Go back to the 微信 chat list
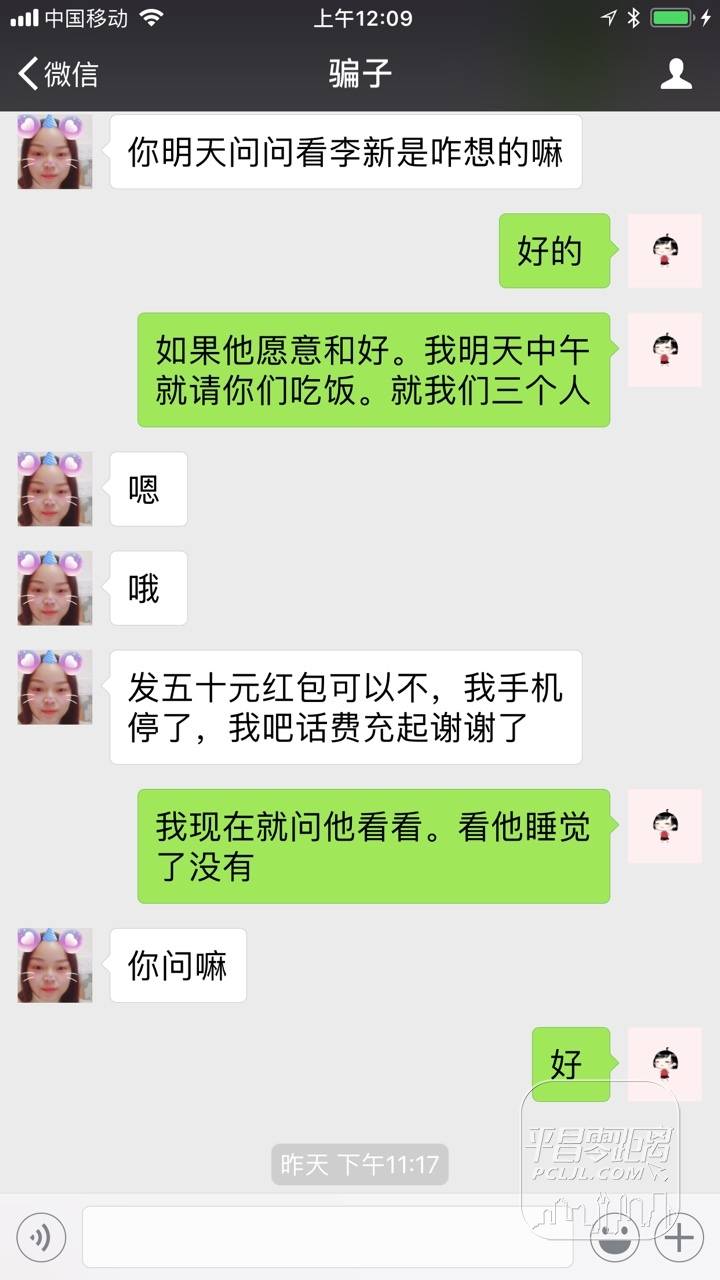The height and width of the screenshot is (1280, 720). coord(58,73)
